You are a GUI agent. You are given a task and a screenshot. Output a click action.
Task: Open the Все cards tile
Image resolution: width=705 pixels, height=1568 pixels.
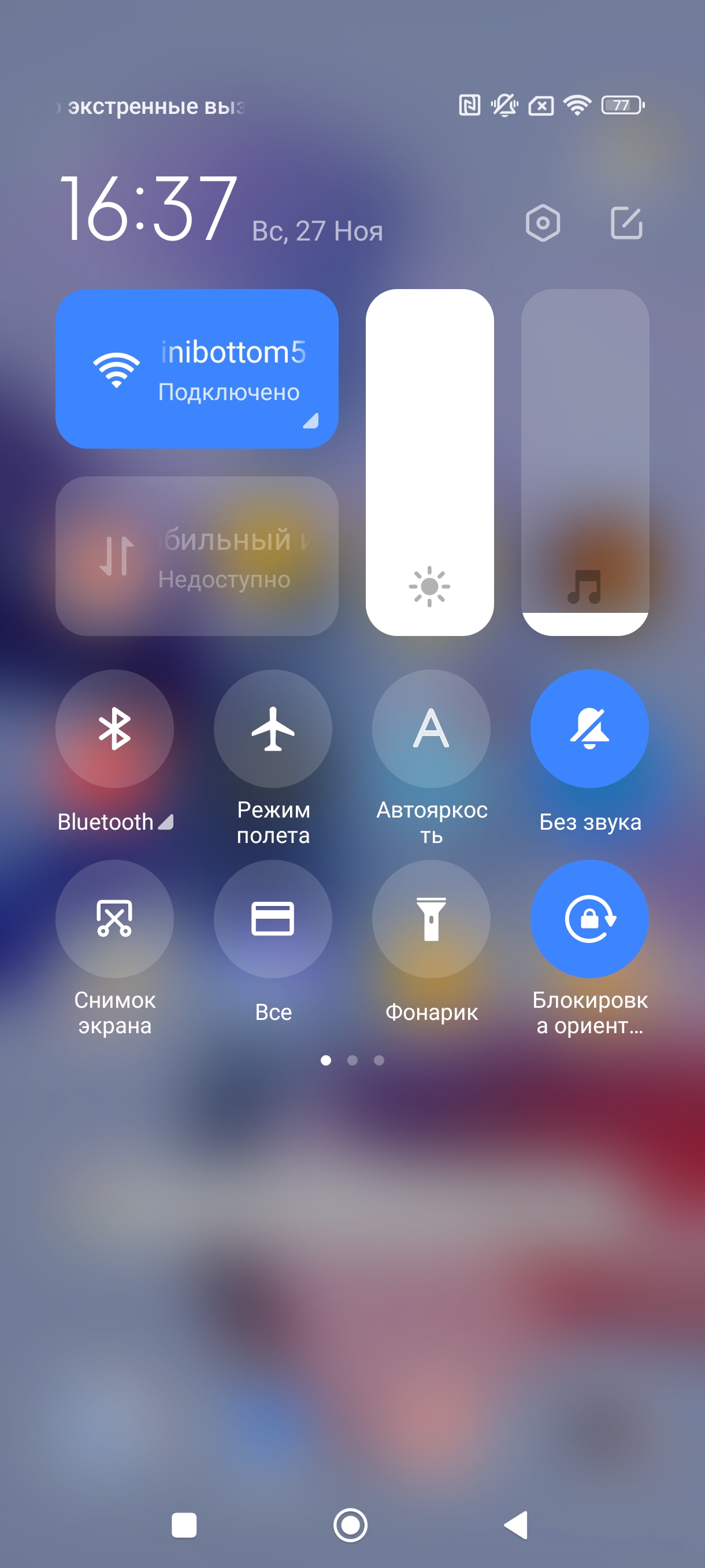[273, 919]
